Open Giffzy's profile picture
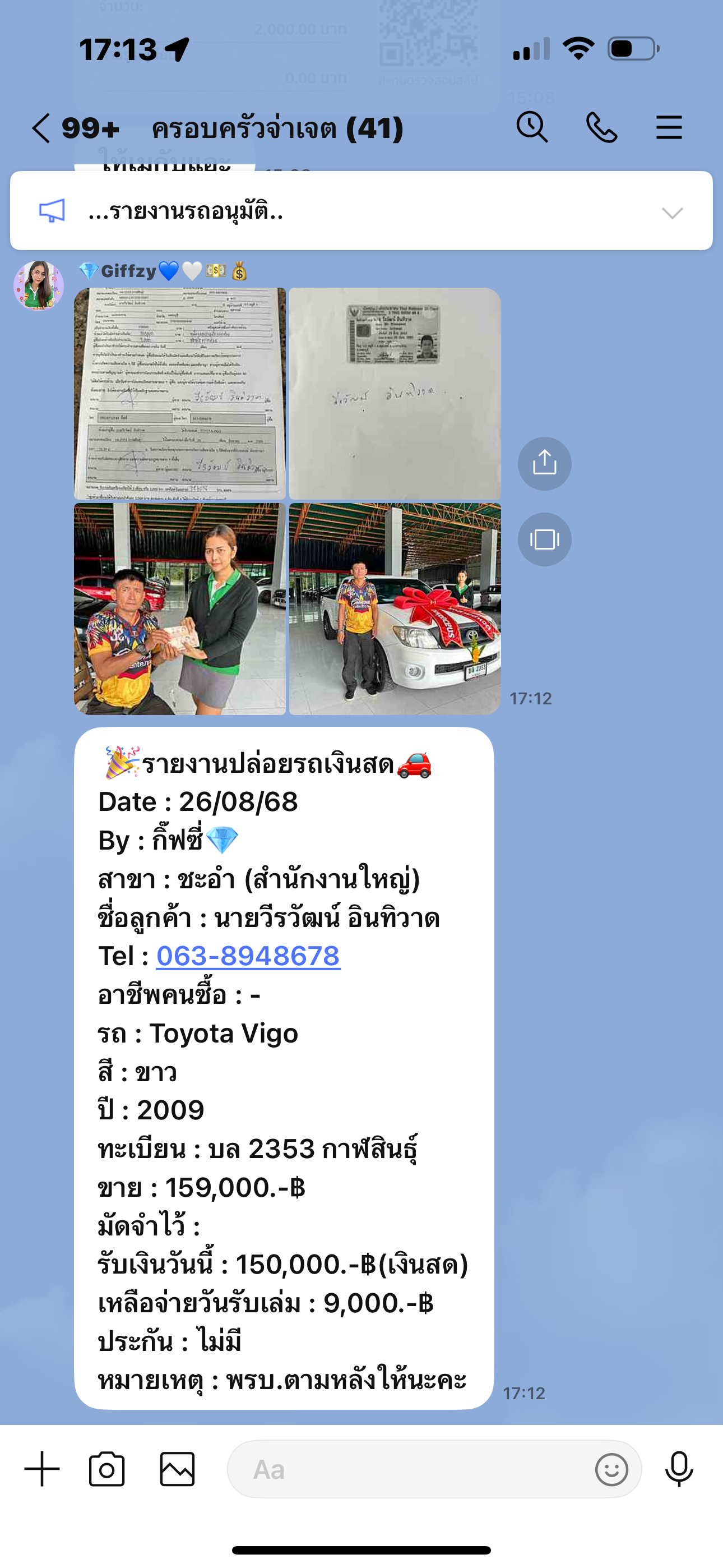 point(39,285)
